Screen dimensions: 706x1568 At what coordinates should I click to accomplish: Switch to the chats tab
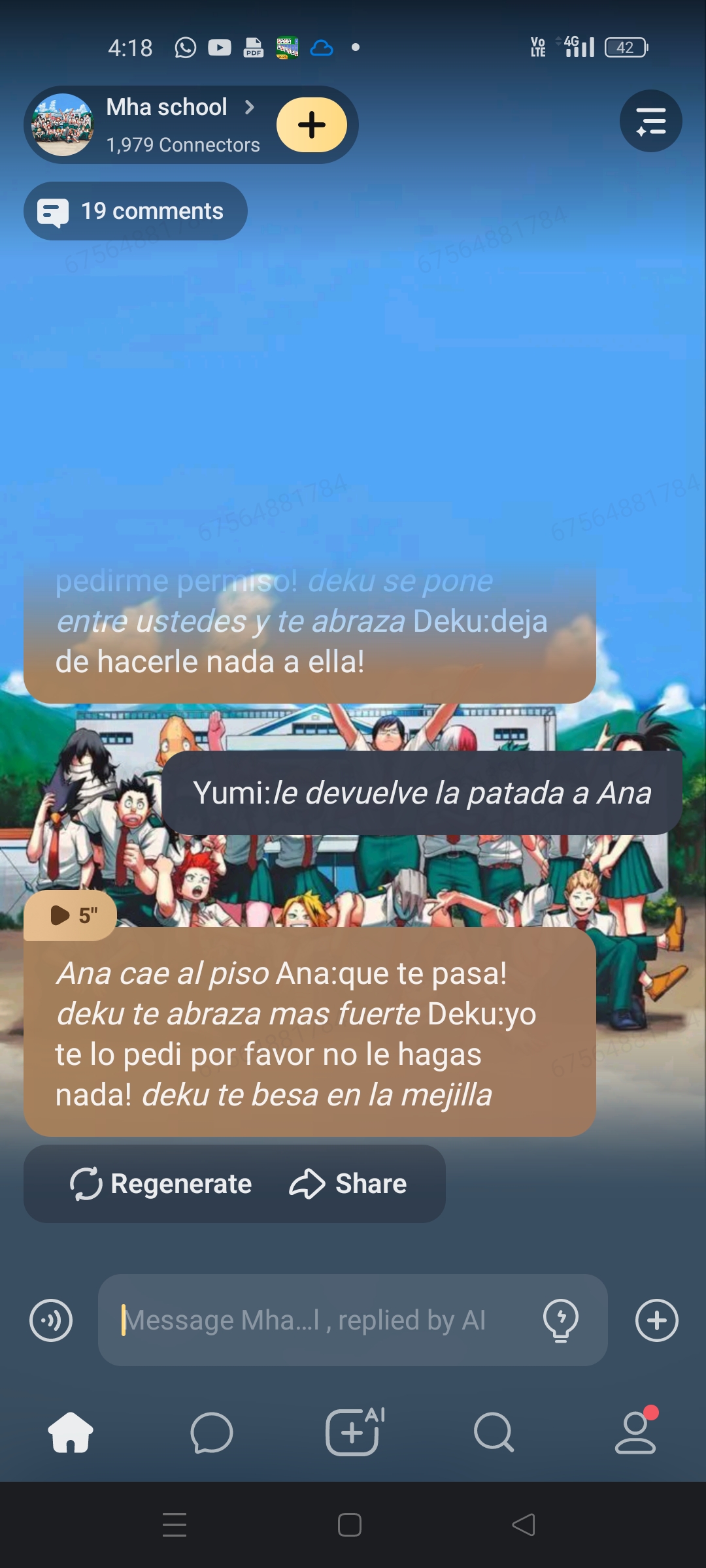tap(212, 1433)
